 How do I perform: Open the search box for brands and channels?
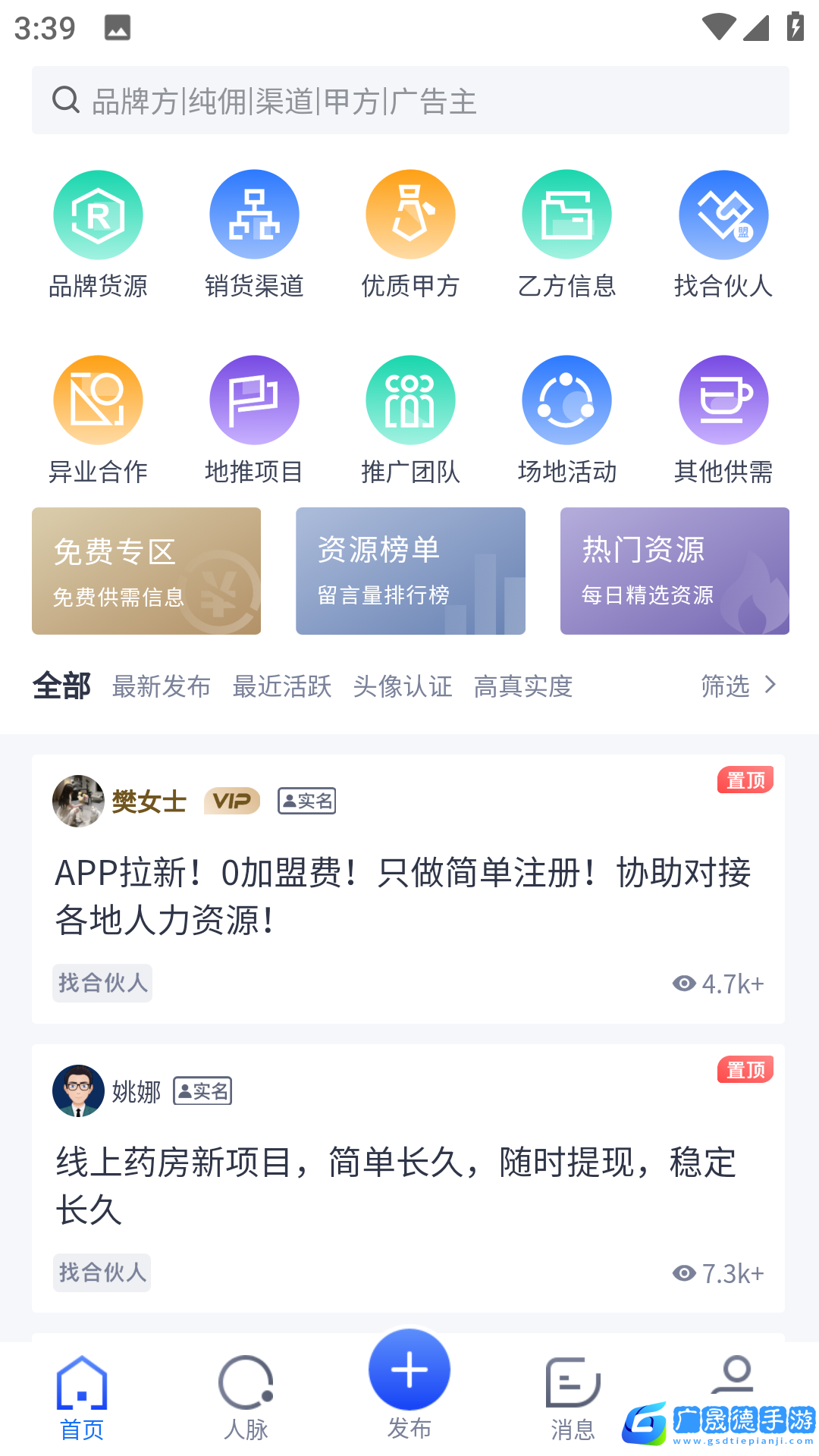click(x=409, y=100)
